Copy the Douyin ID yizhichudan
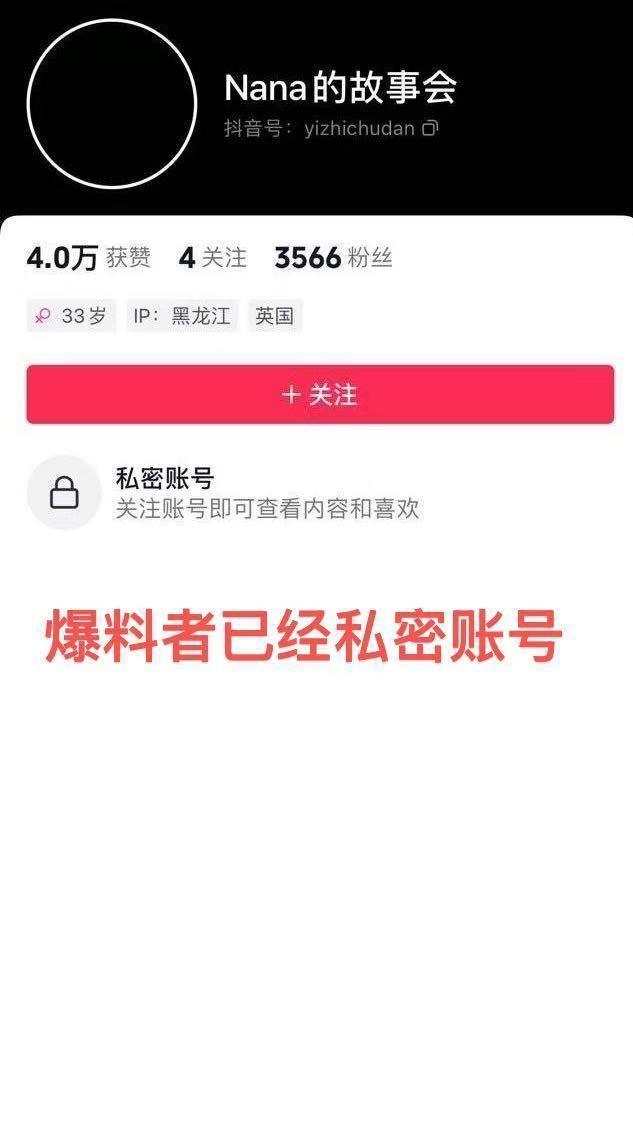The height and width of the screenshot is (1141, 633). [431, 129]
